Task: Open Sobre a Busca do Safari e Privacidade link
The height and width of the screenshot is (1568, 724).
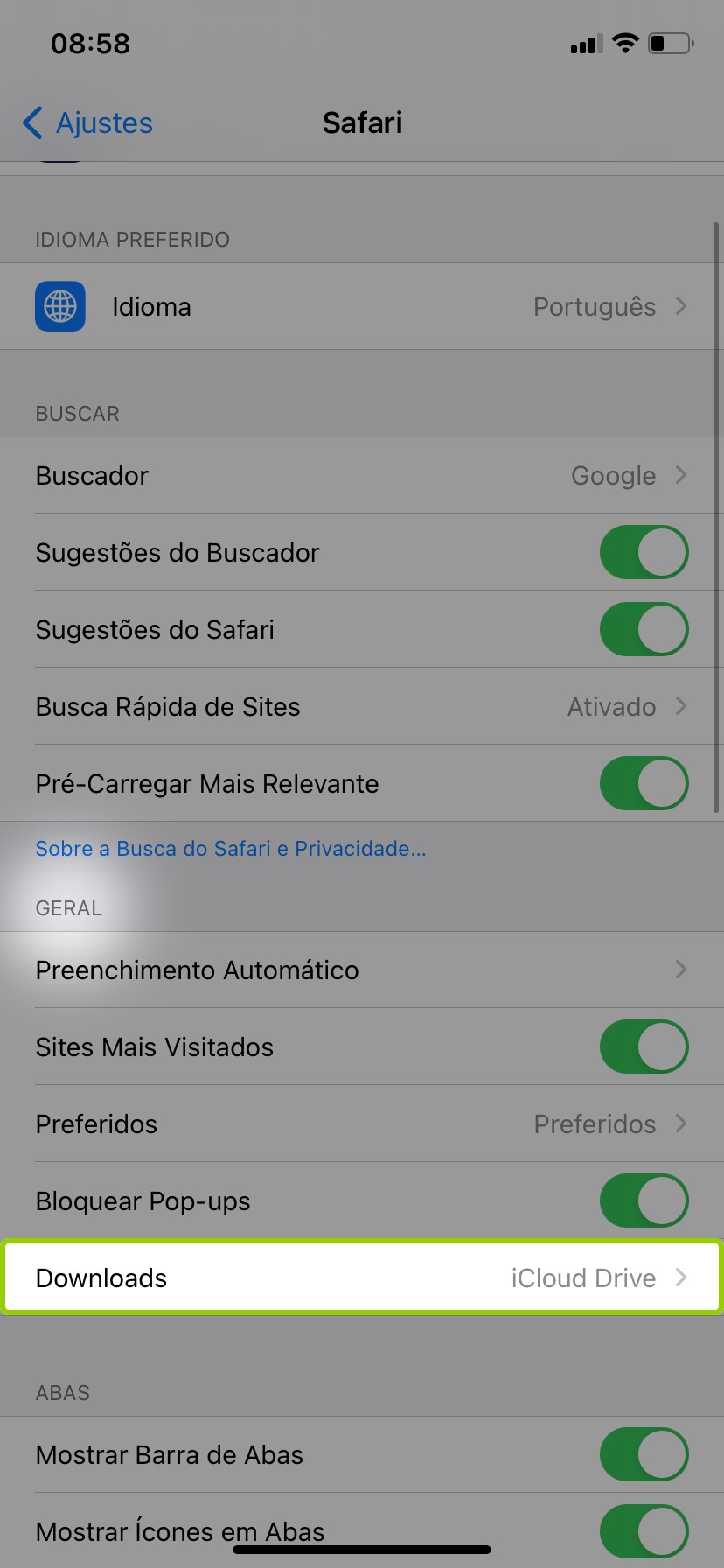Action: coord(231,849)
